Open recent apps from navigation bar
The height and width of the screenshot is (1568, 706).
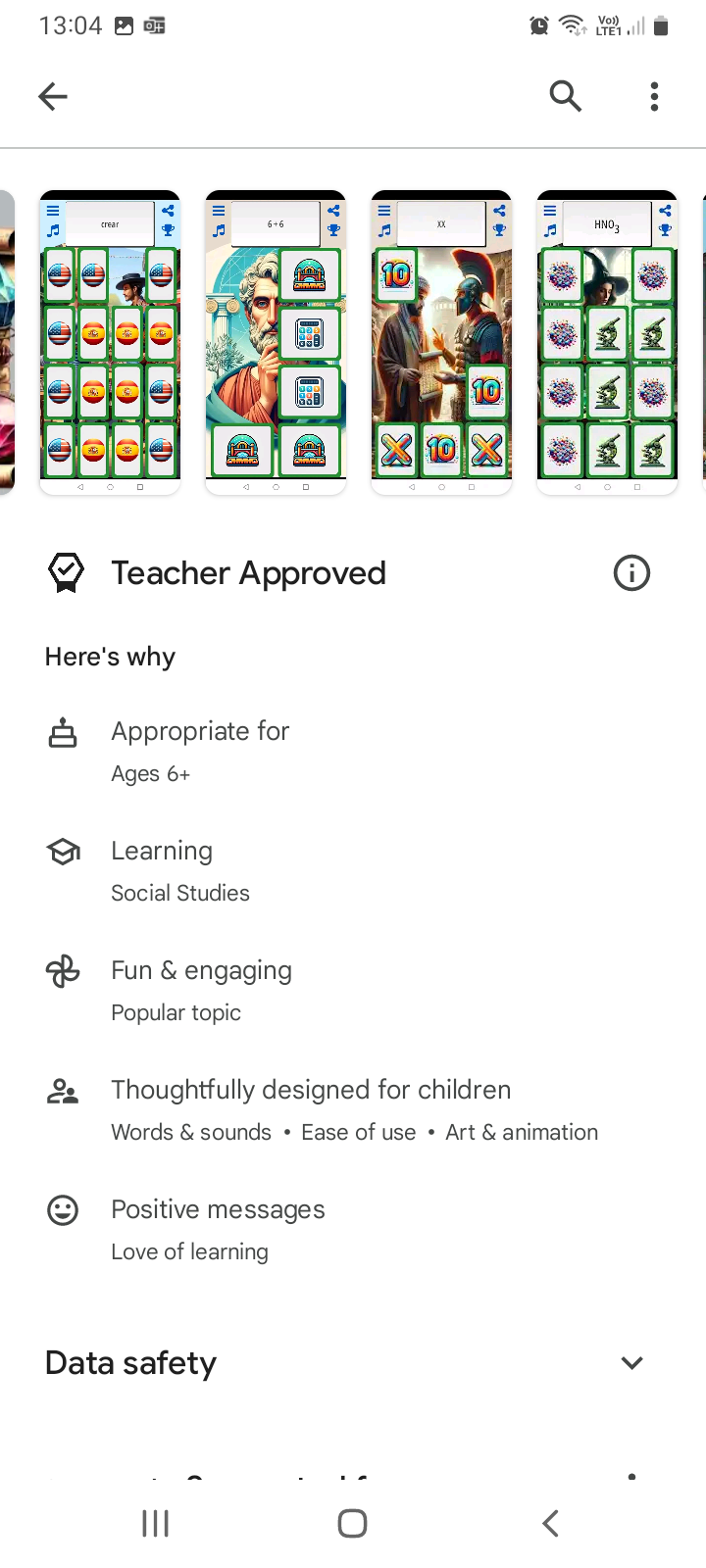click(155, 1523)
